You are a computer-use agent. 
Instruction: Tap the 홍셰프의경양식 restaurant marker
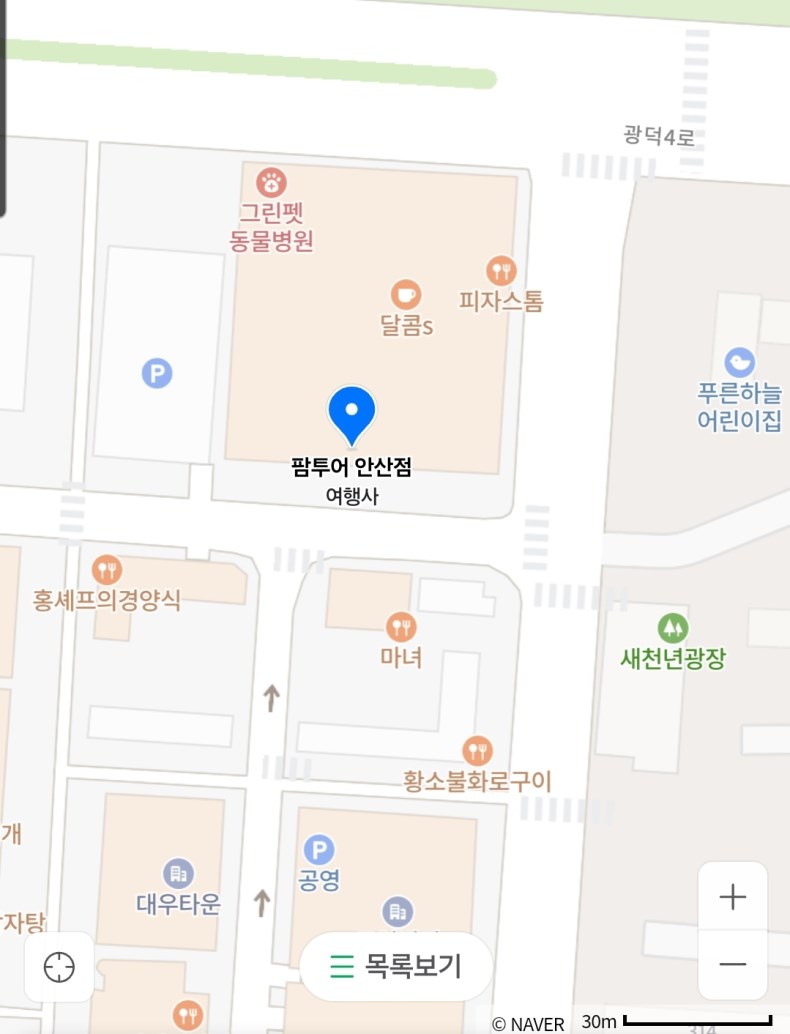click(107, 570)
